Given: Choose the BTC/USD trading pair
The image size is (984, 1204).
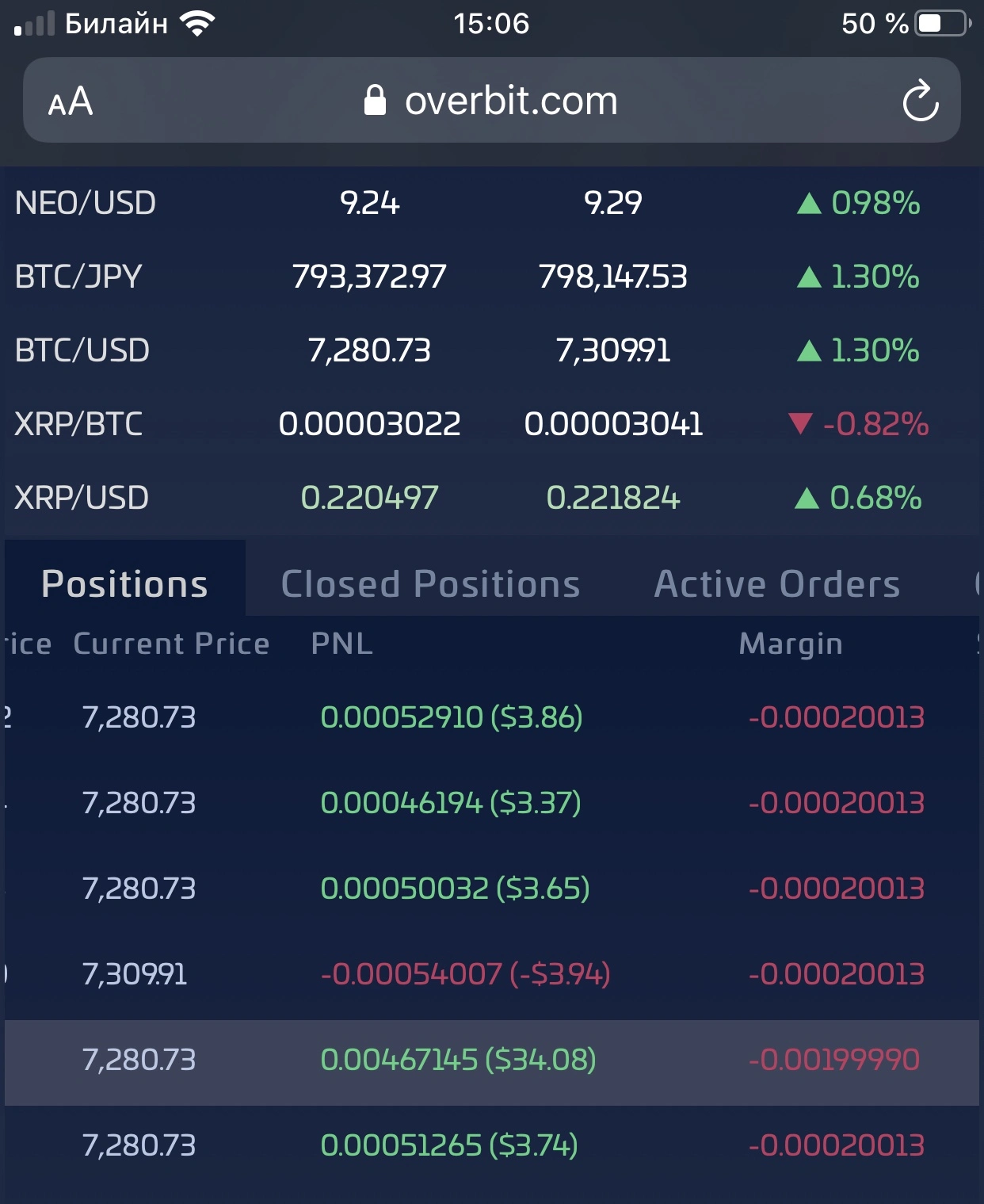Looking at the screenshot, I should [x=492, y=350].
